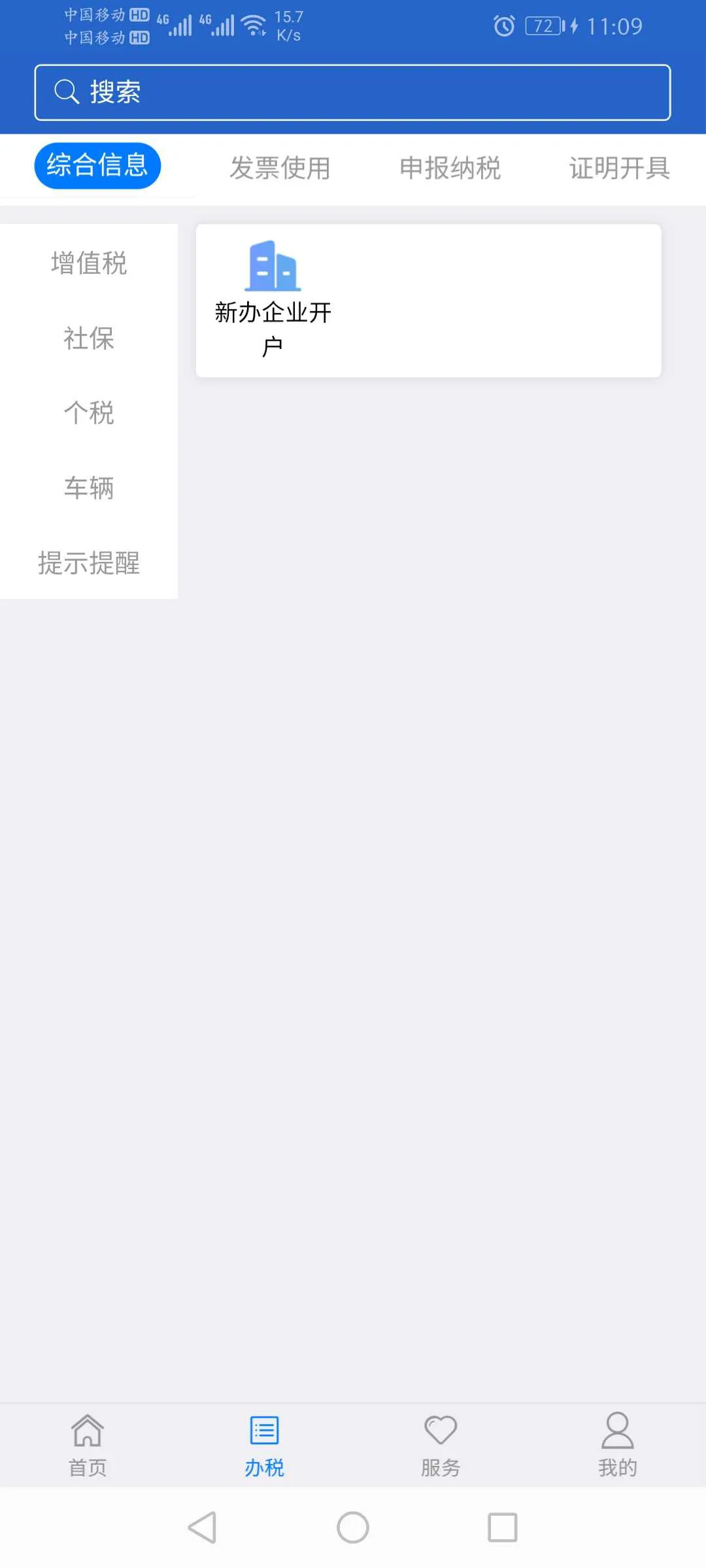This screenshot has width=706, height=1568.
Task: Choose 社保 from the left menu
Action: pyautogui.click(x=88, y=339)
